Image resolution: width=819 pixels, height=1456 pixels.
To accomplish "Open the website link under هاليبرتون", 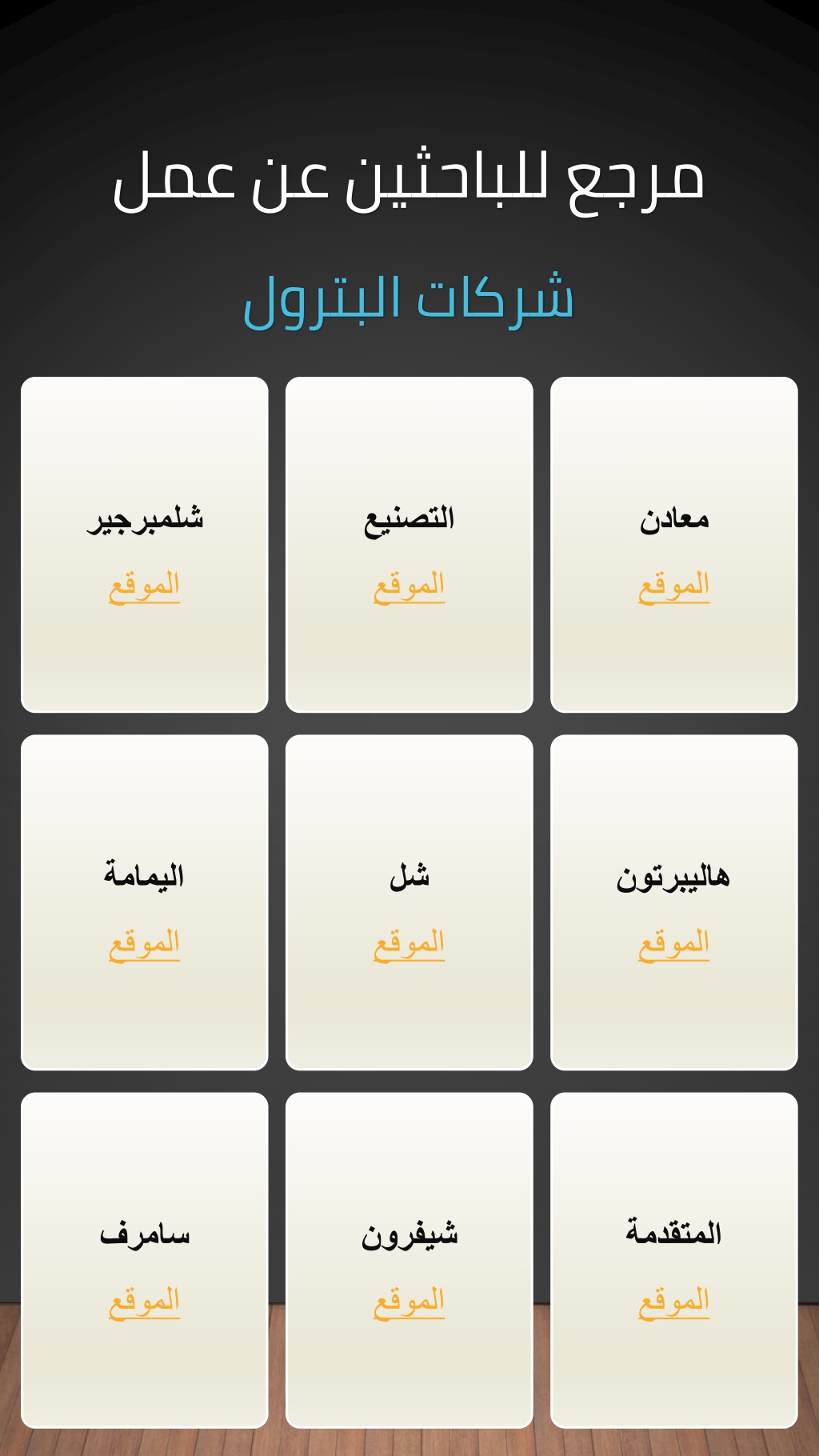I will tap(673, 944).
